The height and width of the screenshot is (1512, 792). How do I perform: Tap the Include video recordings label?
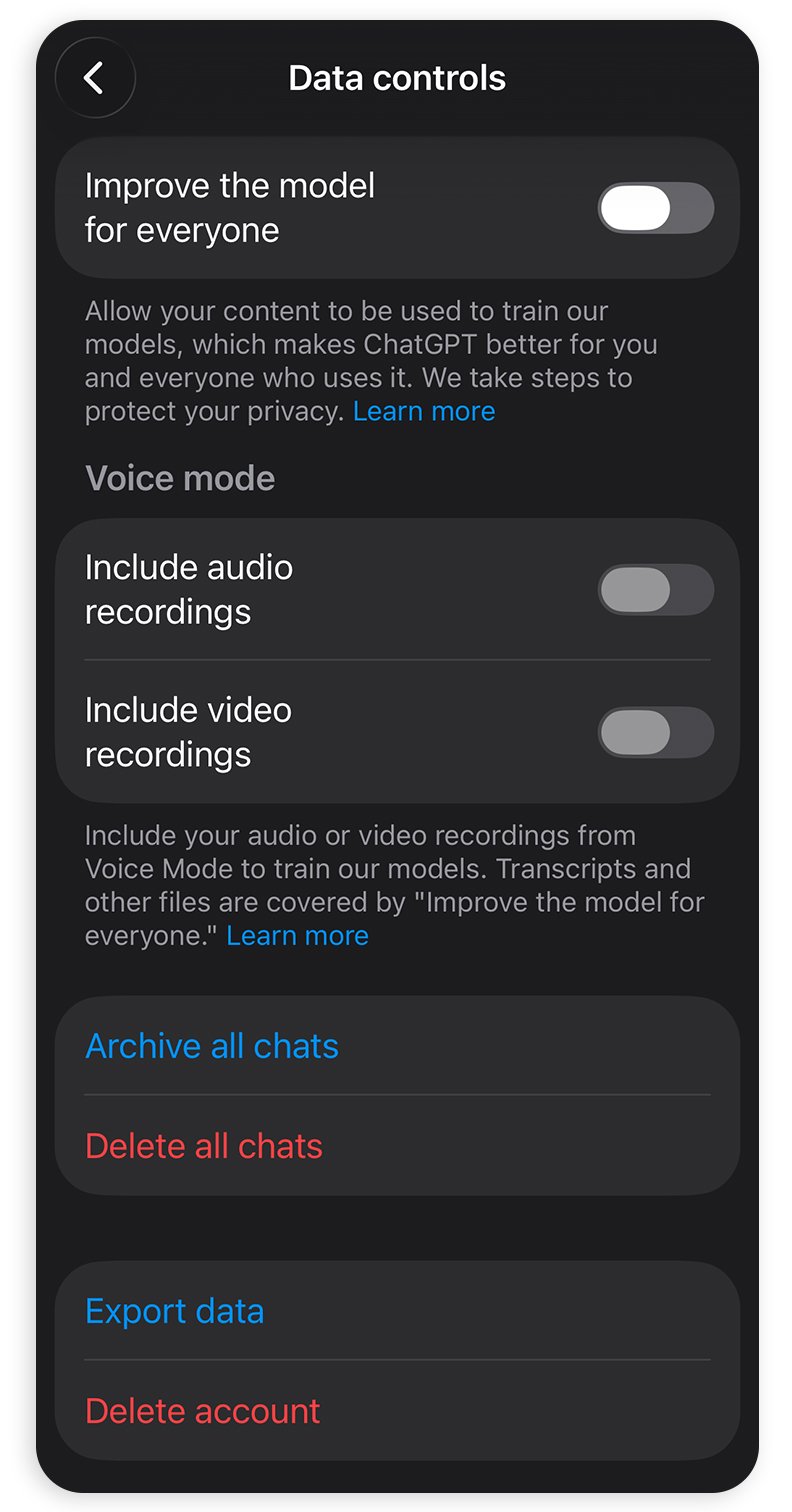[189, 732]
